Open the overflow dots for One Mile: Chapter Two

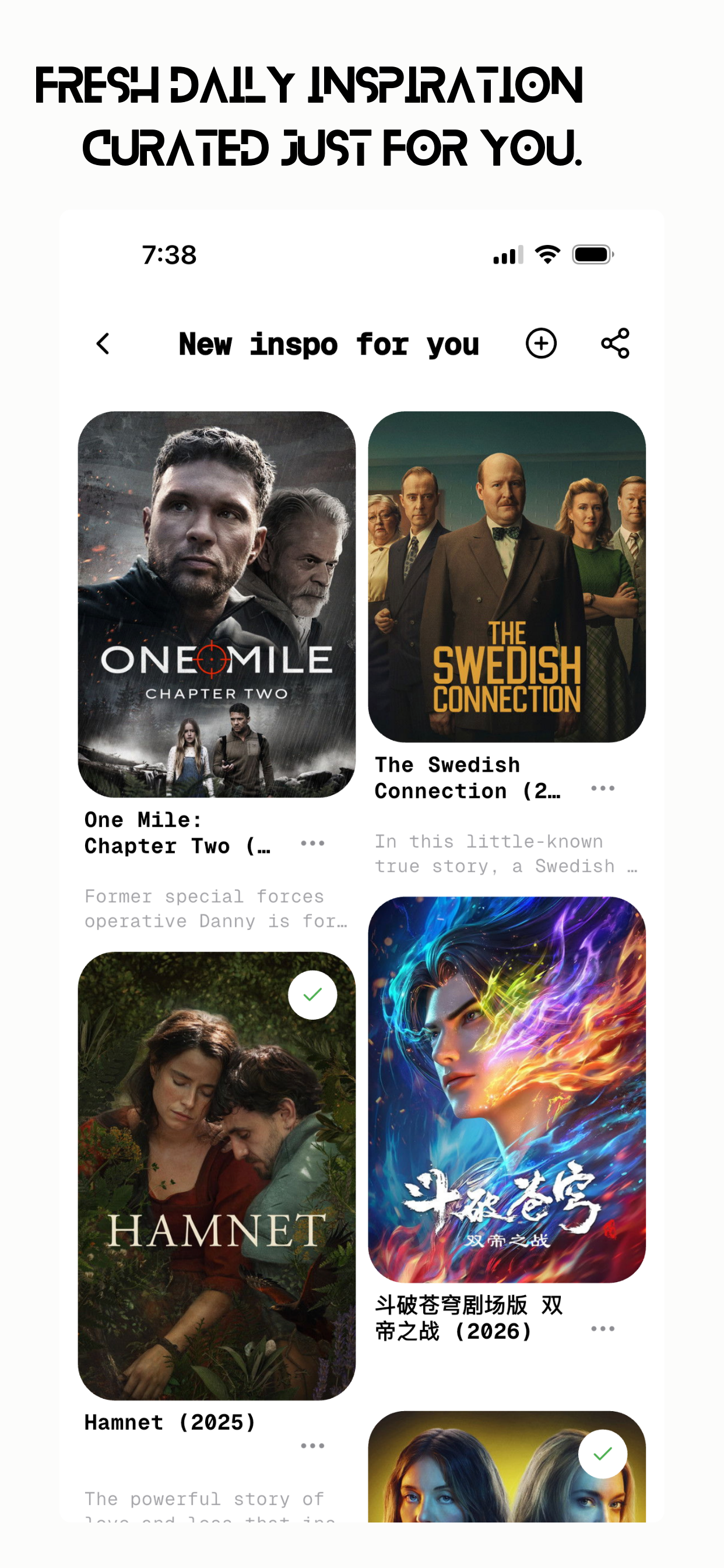click(312, 843)
